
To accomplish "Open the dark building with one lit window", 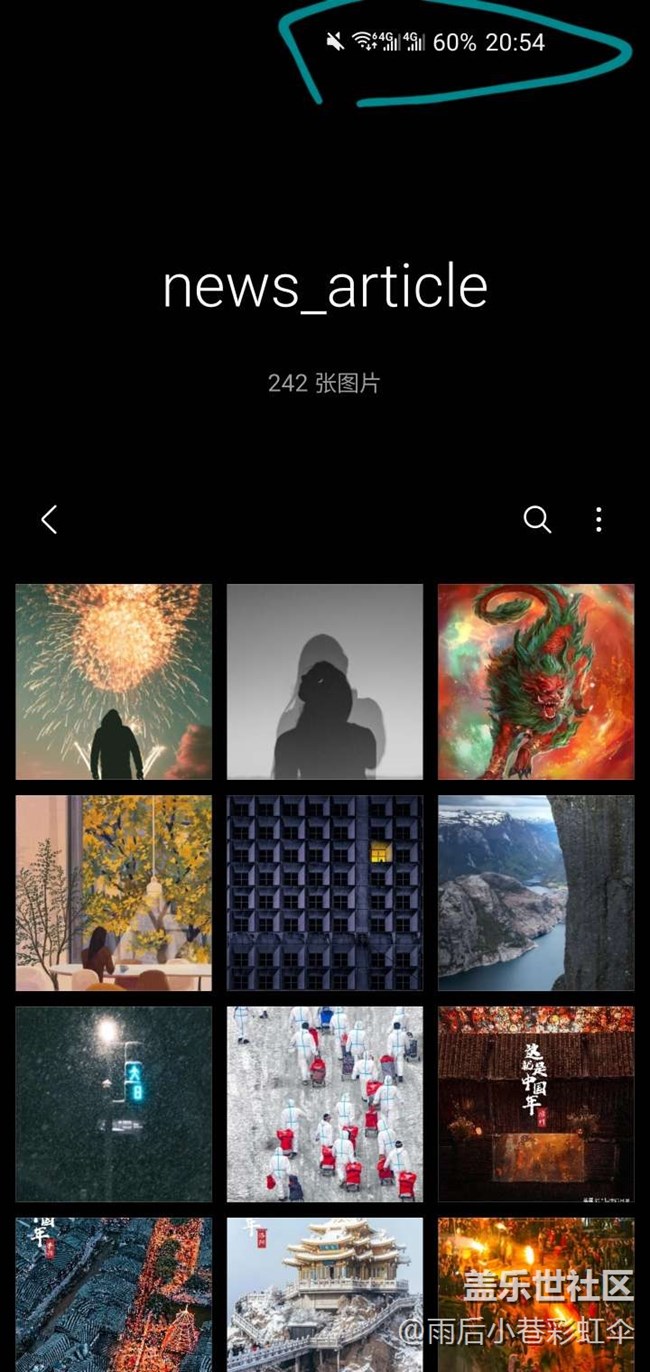I will point(325,893).
